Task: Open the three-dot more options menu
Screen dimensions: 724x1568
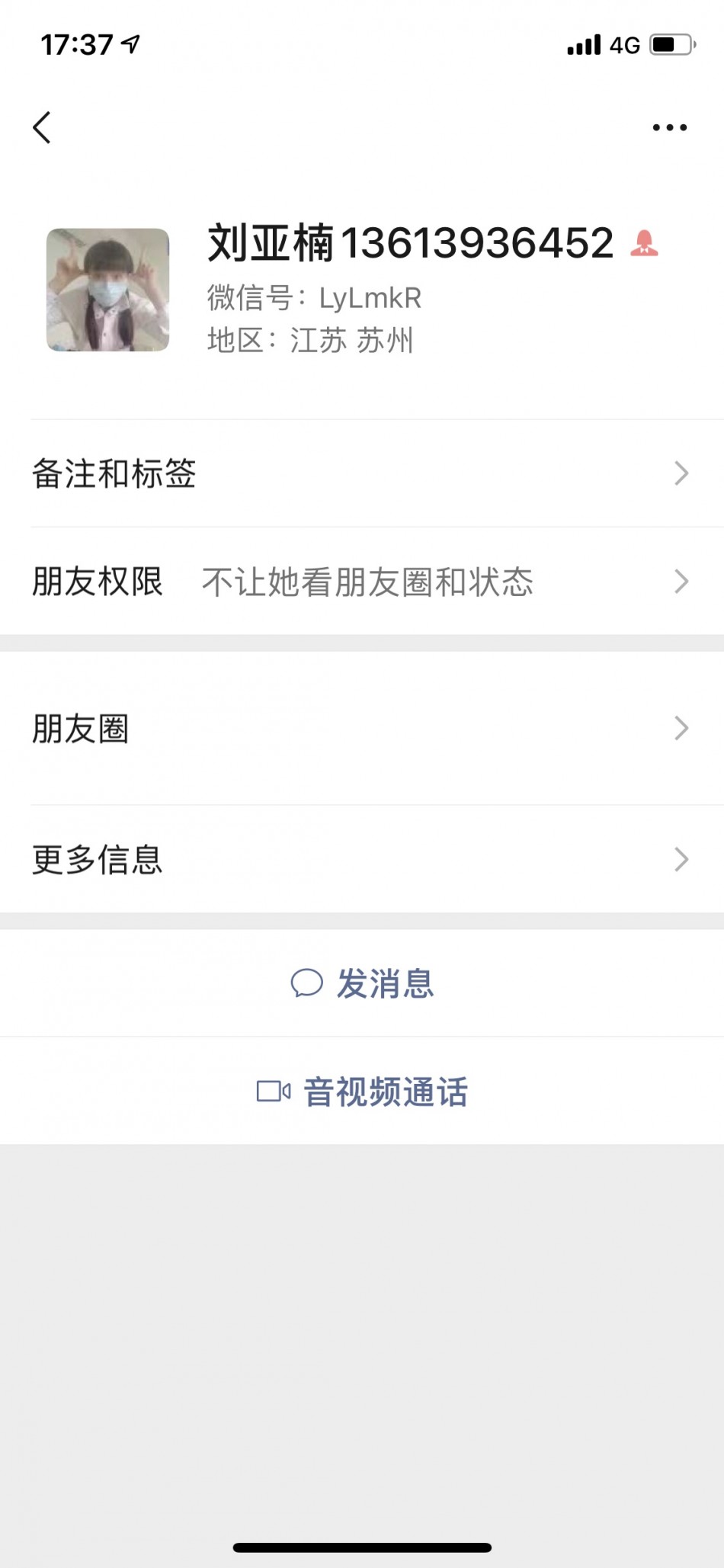Action: [x=669, y=127]
